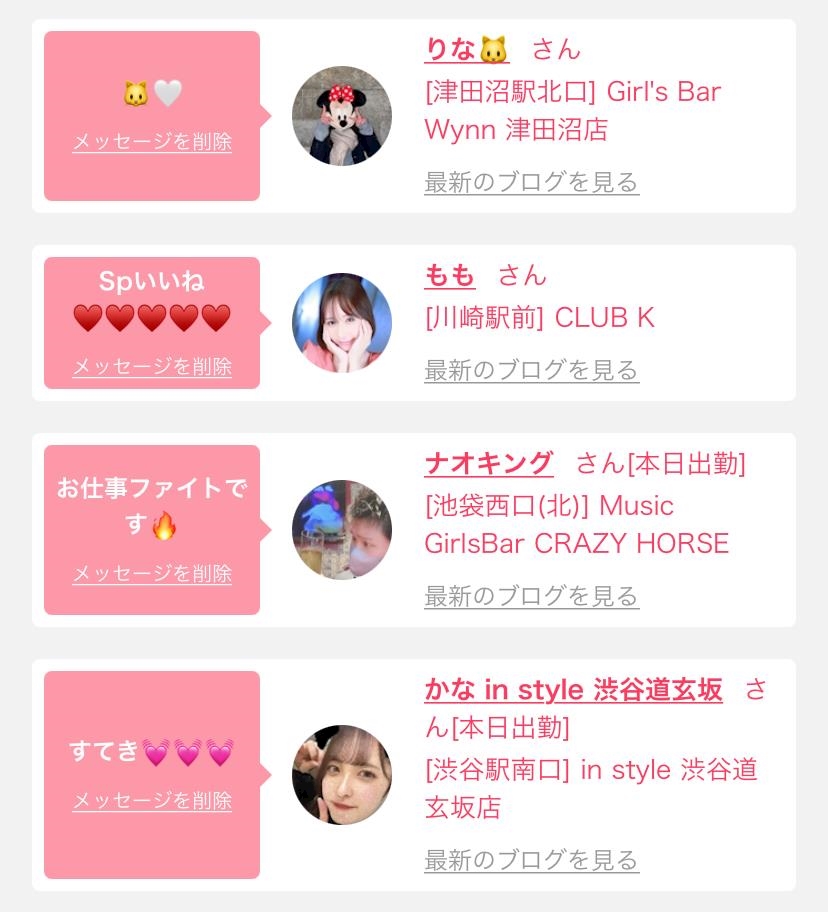Viewport: 828px width, 912px height.
Task: Tap もも's profile photo
Action: [x=341, y=323]
